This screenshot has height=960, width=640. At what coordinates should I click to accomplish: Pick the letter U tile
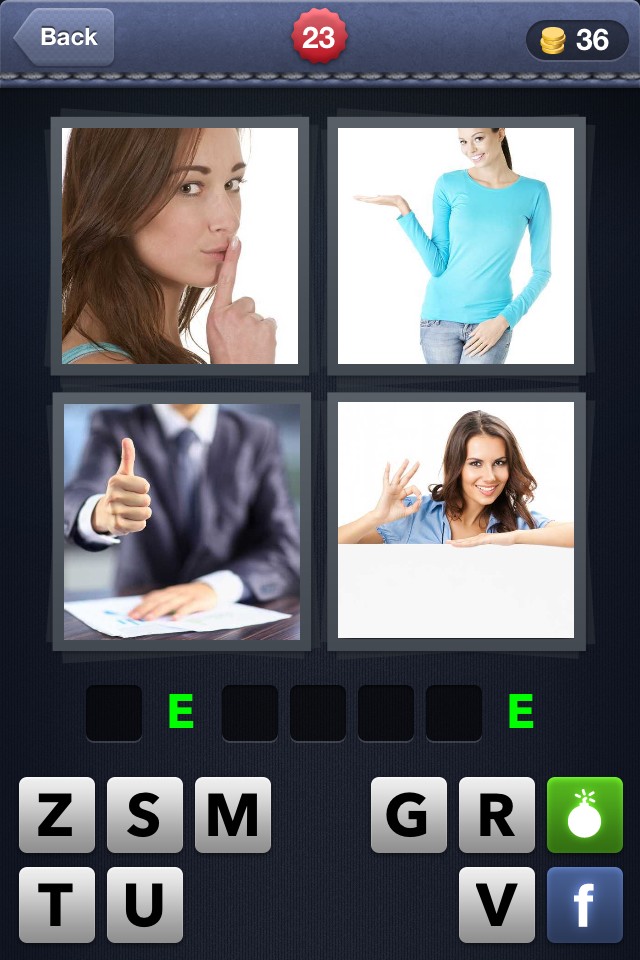[145, 905]
